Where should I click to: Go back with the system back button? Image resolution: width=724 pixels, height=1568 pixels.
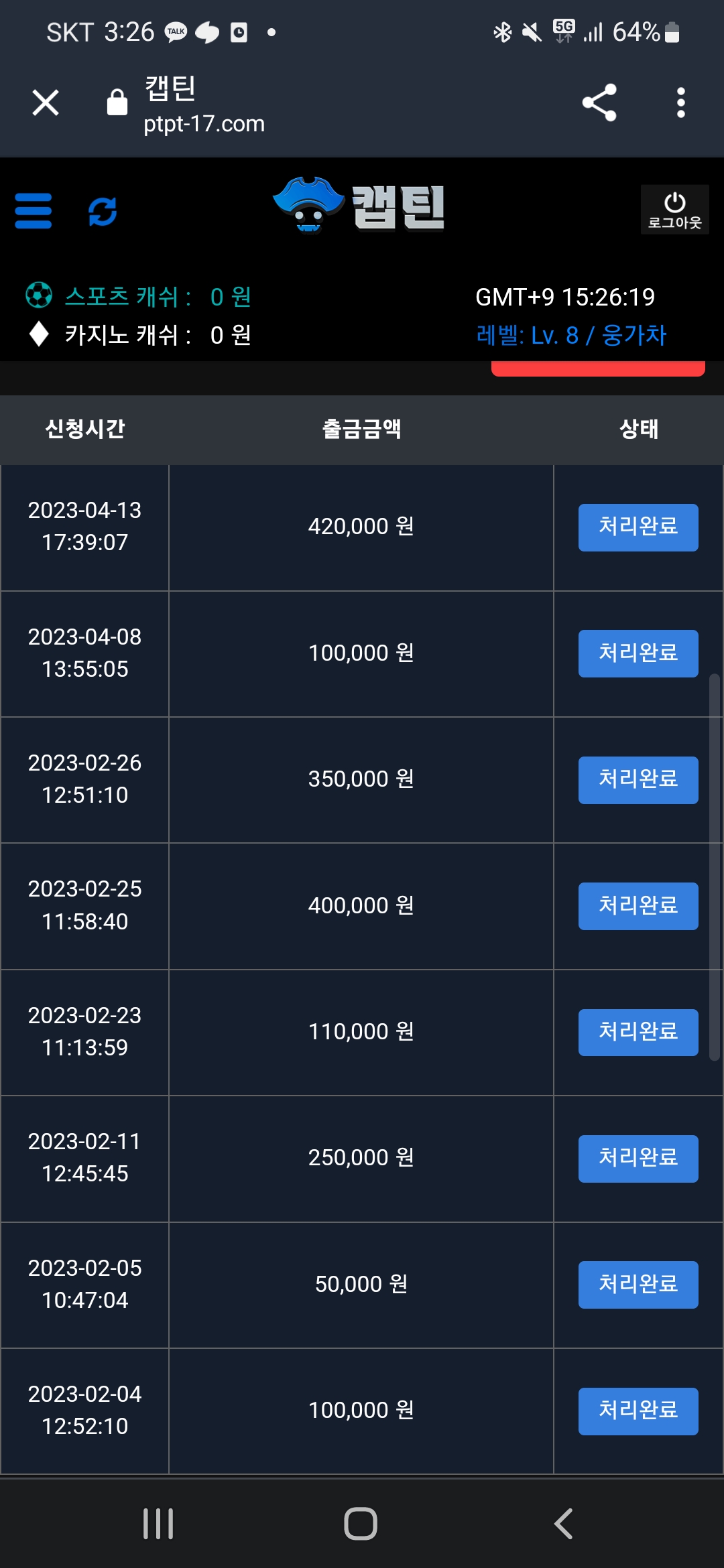pos(564,1524)
